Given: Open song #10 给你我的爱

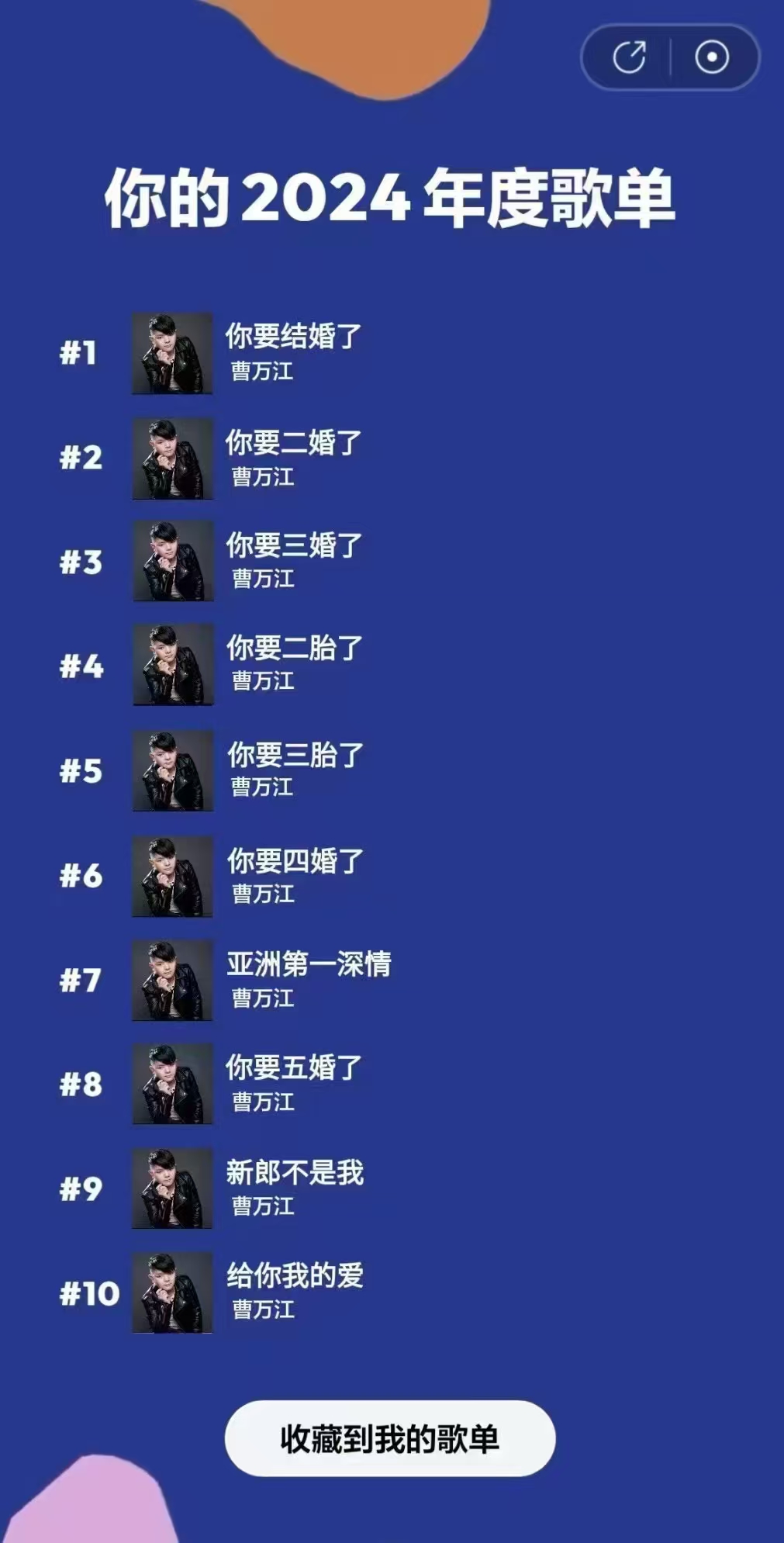Looking at the screenshot, I should 295,1276.
